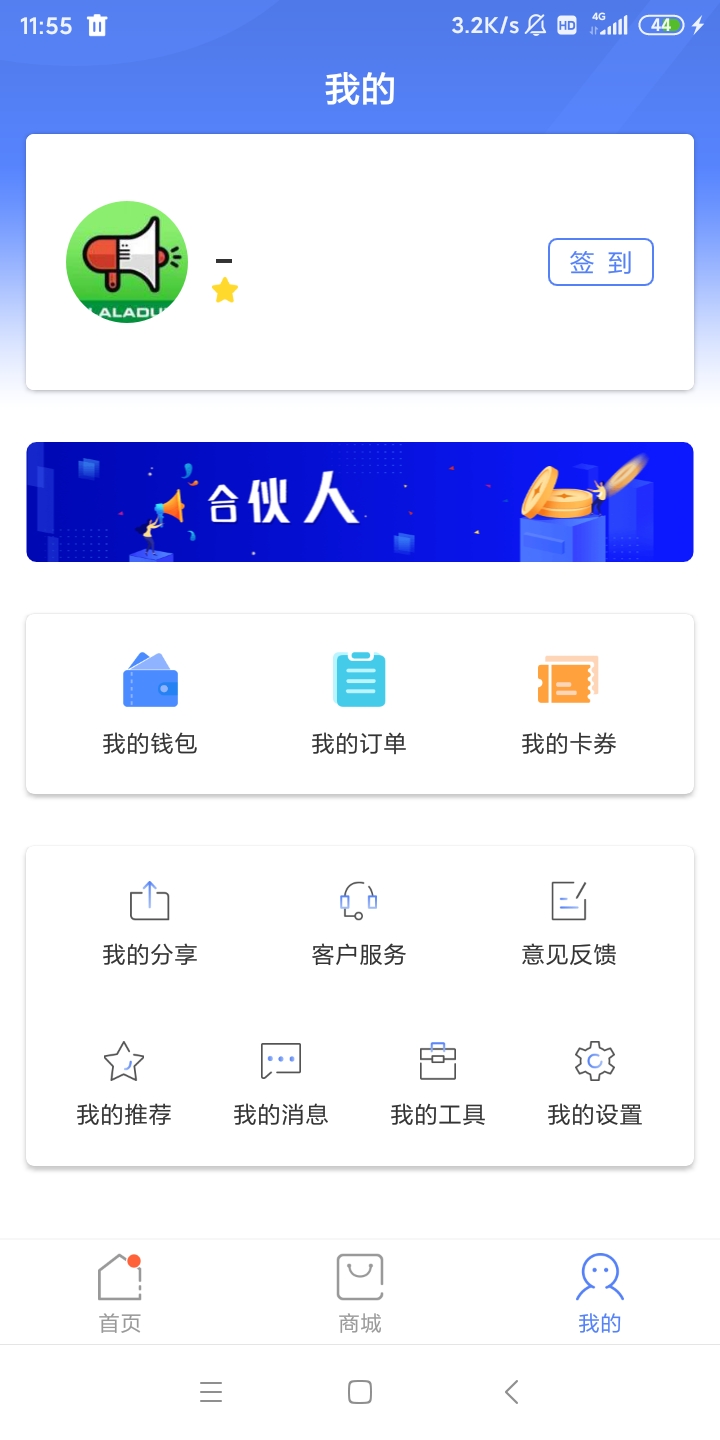720x1440 pixels.
Task: Go back with system back button
Action: click(x=511, y=1392)
